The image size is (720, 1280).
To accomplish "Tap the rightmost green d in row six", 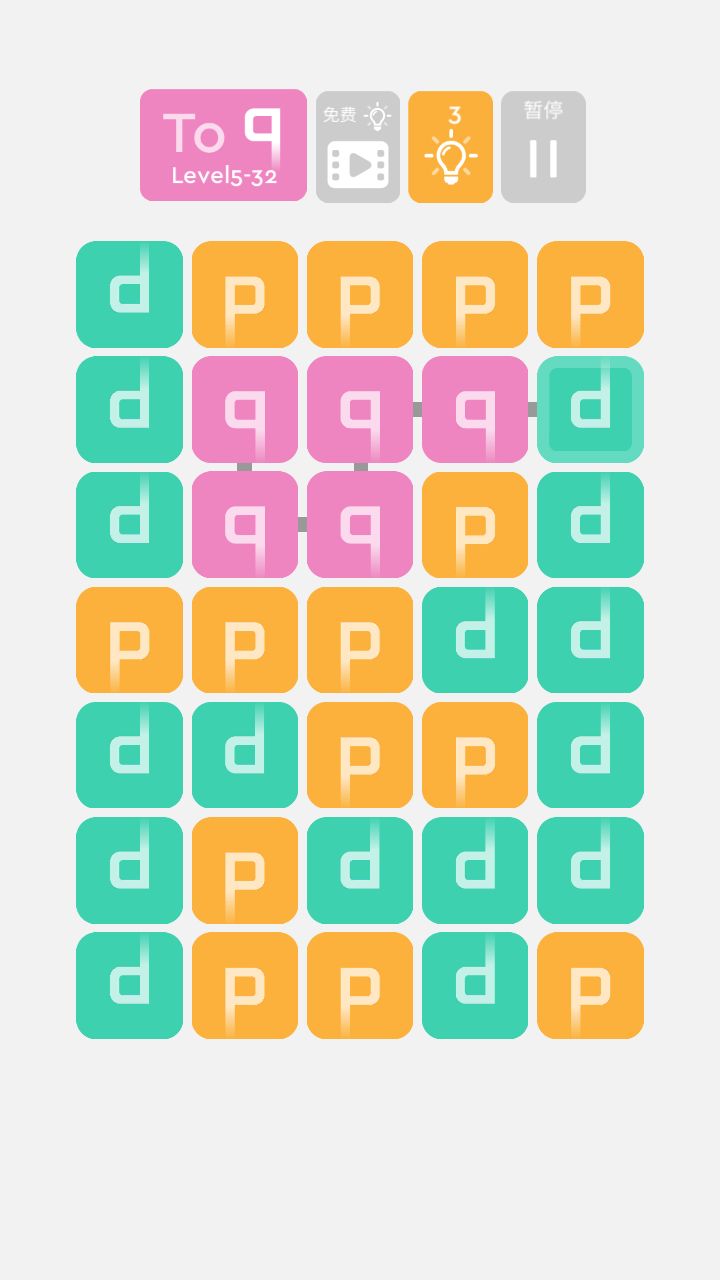I will click(589, 869).
